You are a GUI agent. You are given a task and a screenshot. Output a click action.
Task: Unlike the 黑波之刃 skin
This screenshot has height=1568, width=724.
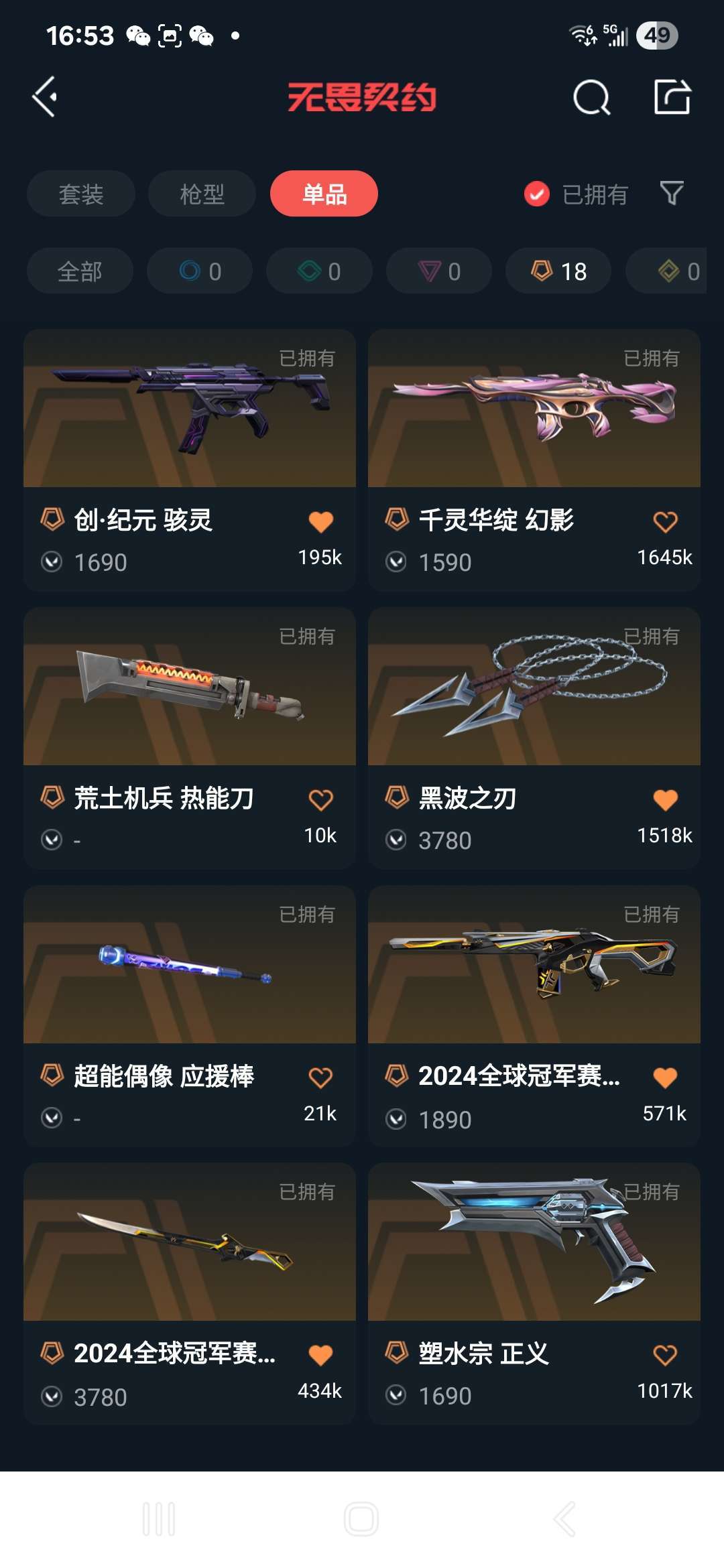[665, 799]
